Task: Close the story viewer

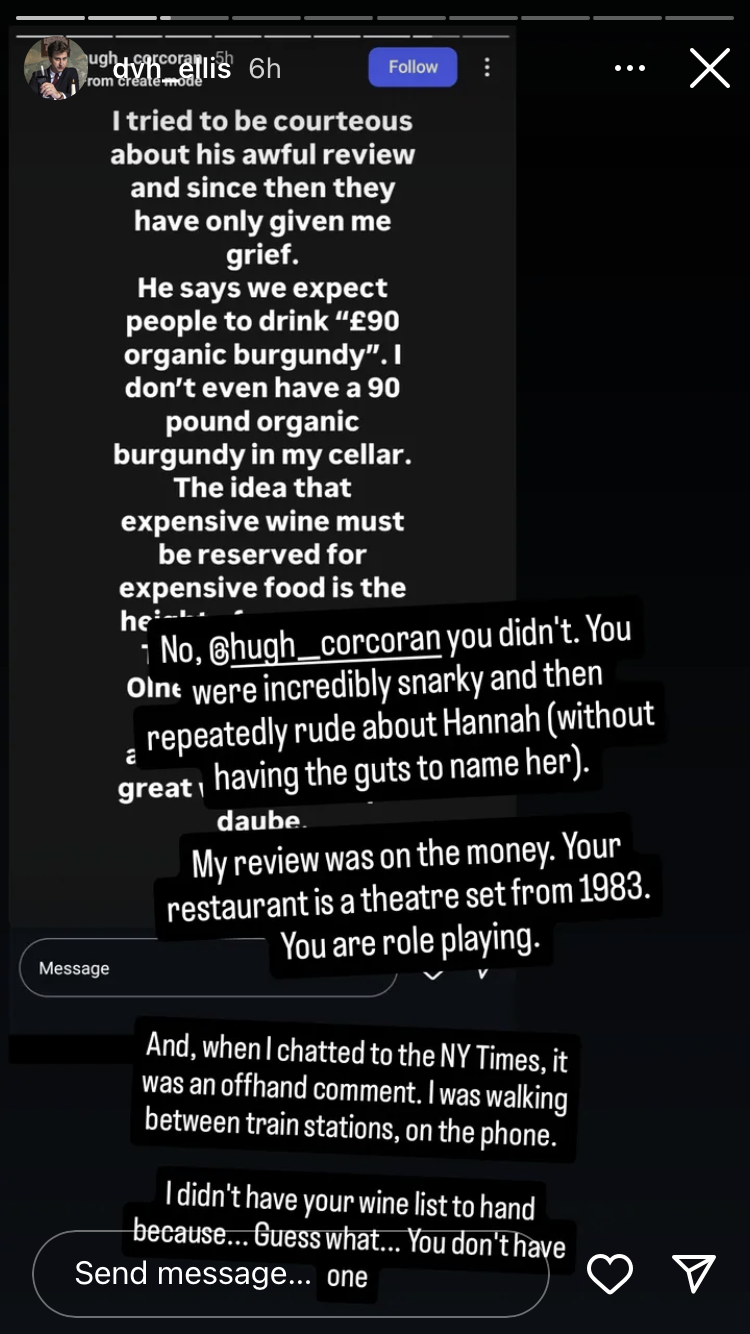Action: point(709,68)
